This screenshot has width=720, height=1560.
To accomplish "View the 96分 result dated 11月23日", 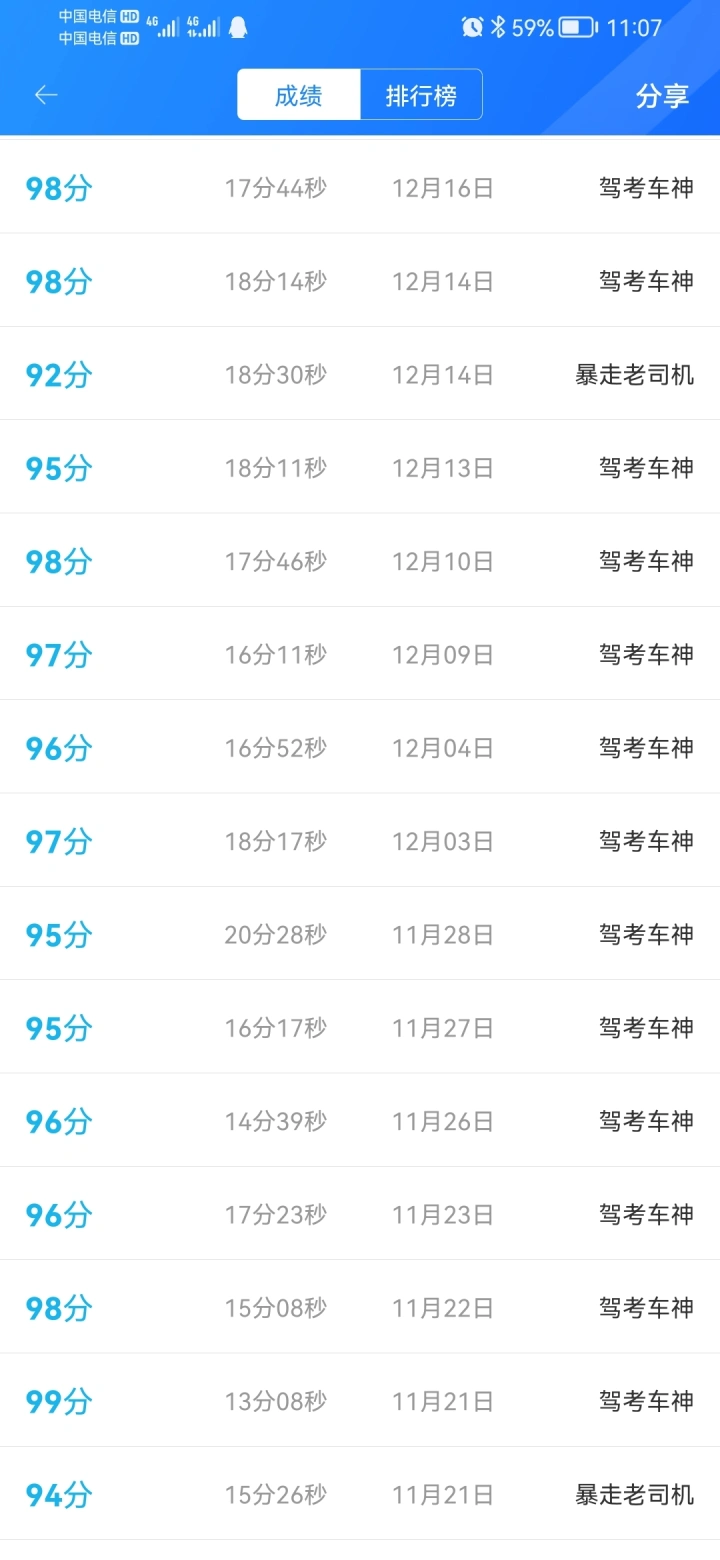I will (360, 1214).
